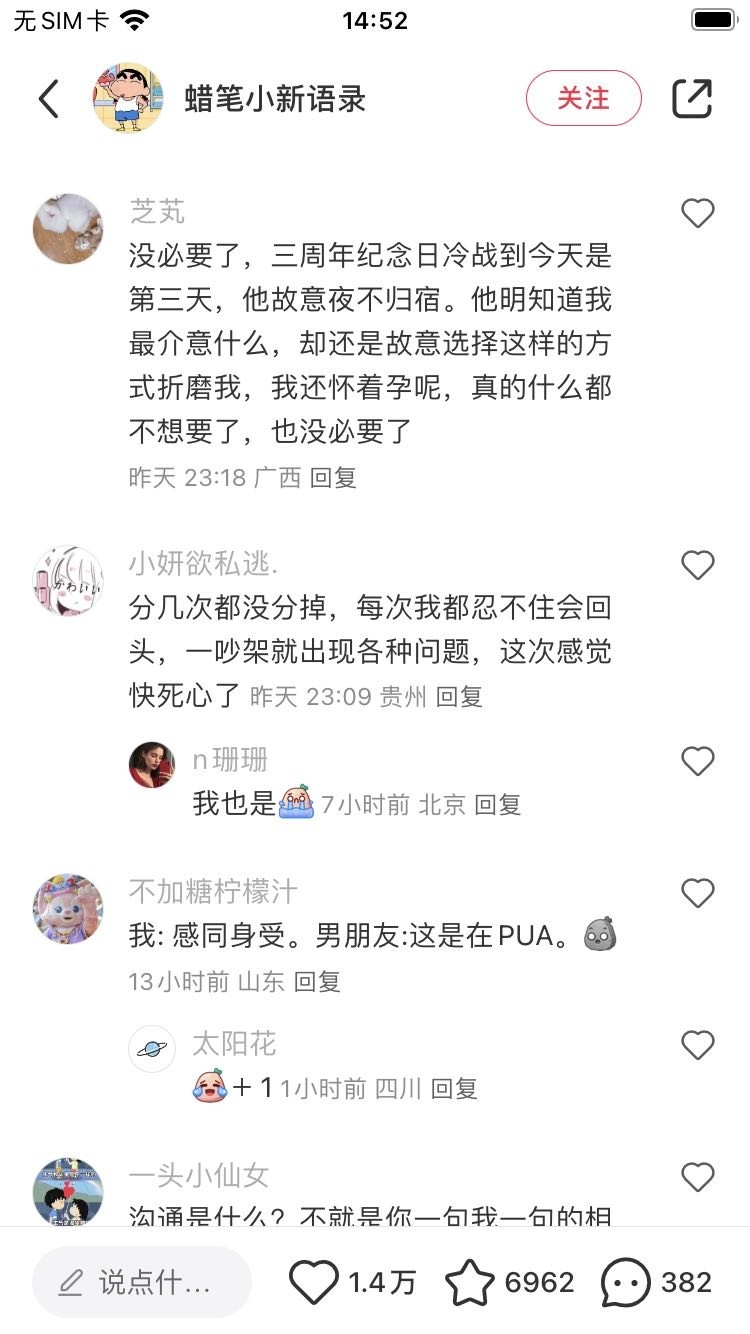The width and height of the screenshot is (750, 1334).
Task: Reply to n珊珊's comment
Action: pyautogui.click(x=497, y=805)
